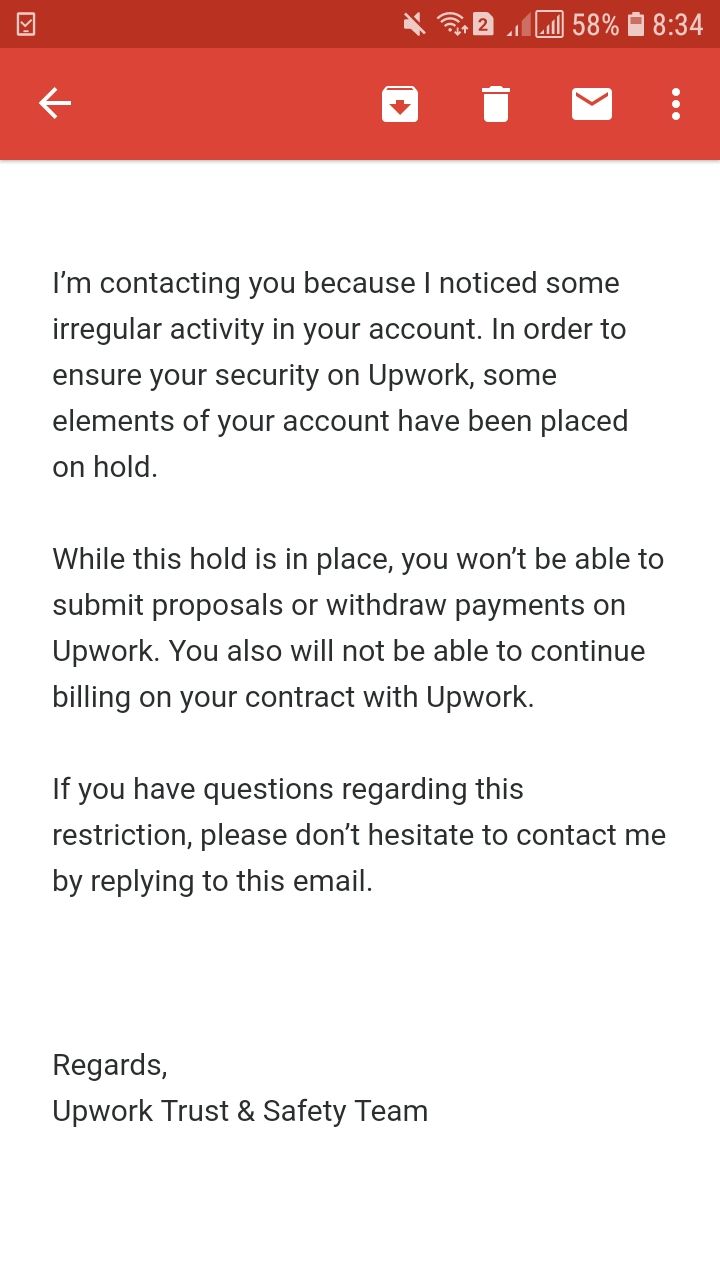Archive this email
The image size is (720, 1280).
click(x=400, y=104)
